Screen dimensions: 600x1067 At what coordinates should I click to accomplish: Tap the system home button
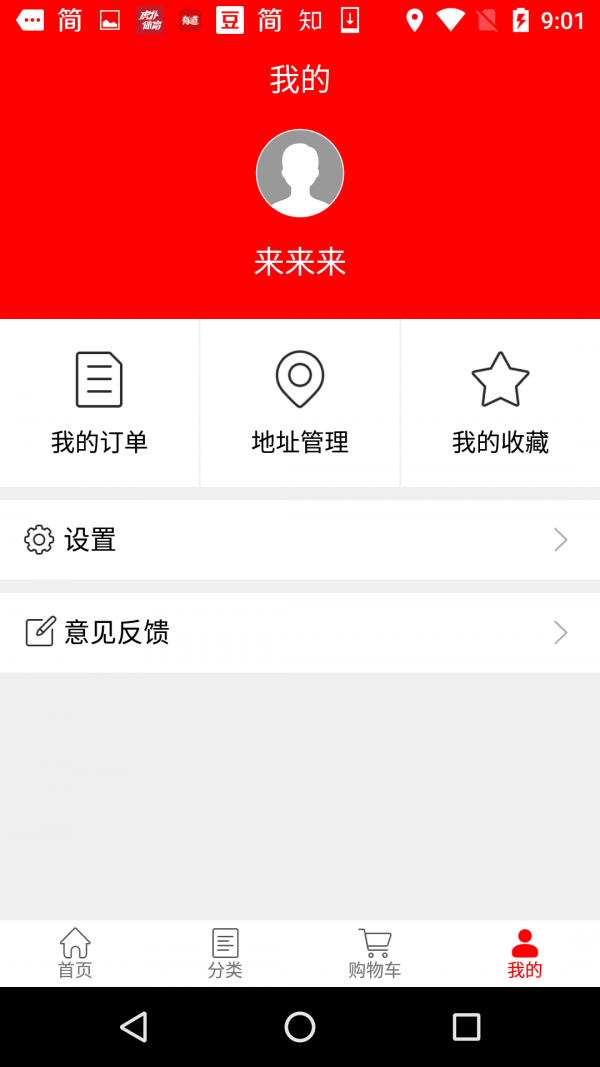[300, 1026]
